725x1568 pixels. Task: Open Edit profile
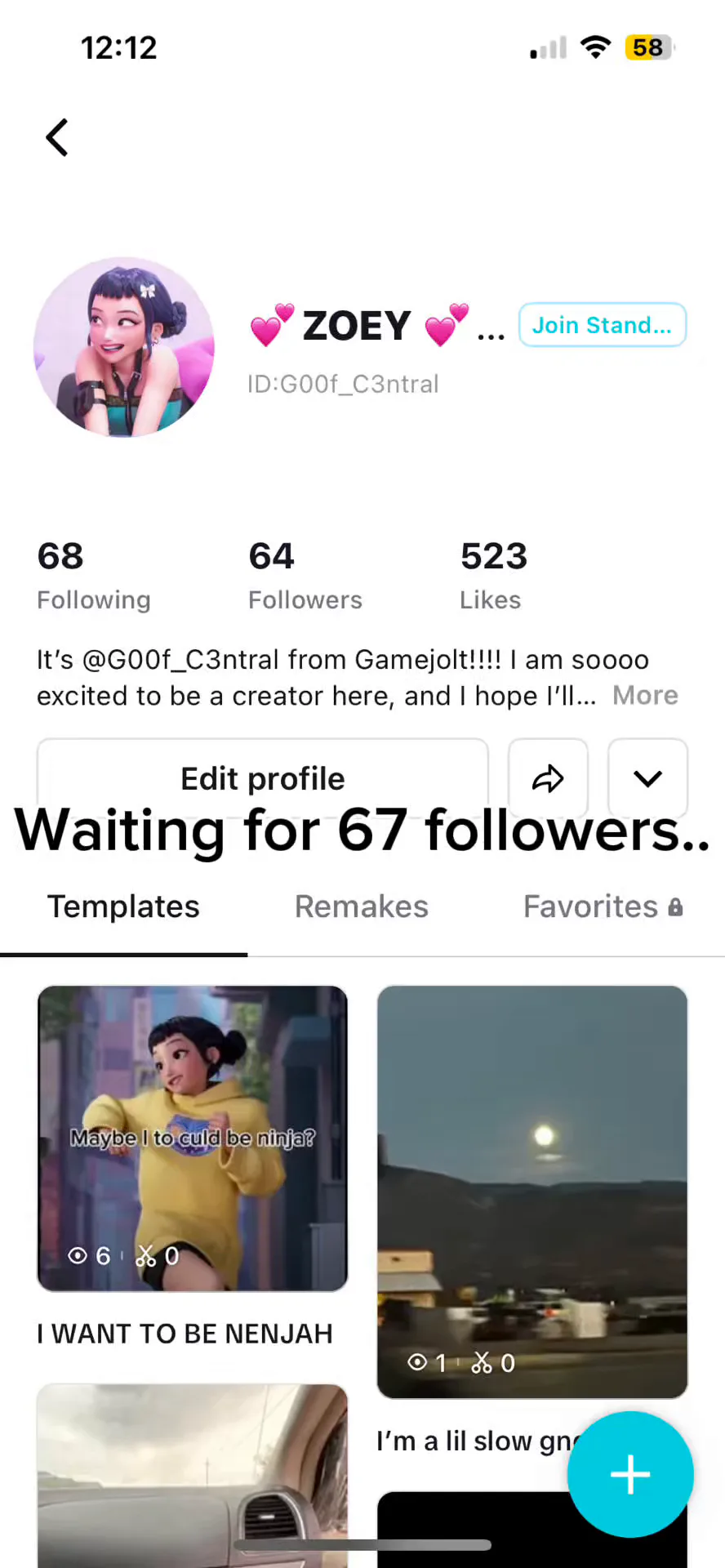(263, 778)
